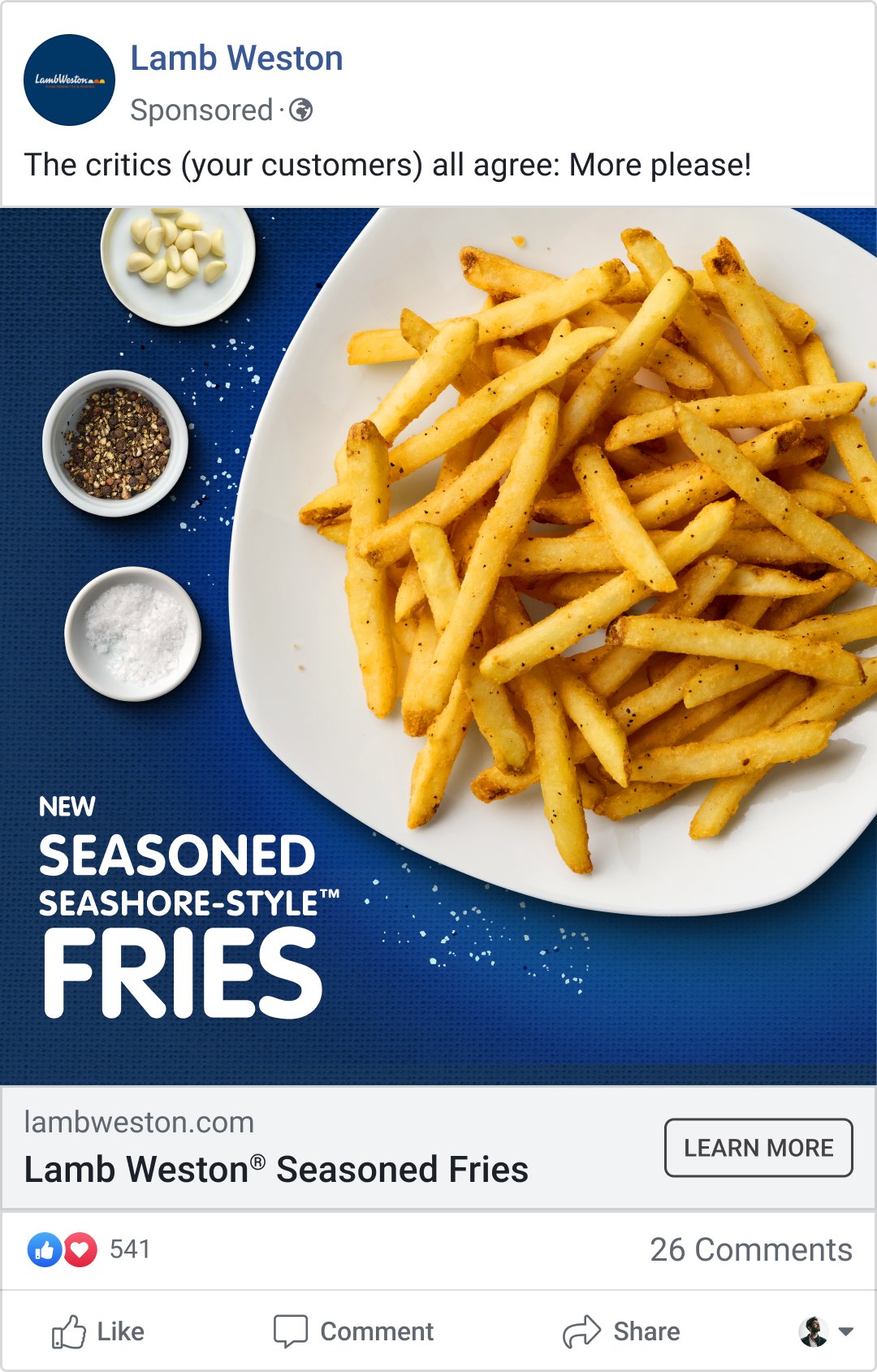Open the Lamb Weston page name link
This screenshot has width=877, height=1372.
click(x=236, y=58)
